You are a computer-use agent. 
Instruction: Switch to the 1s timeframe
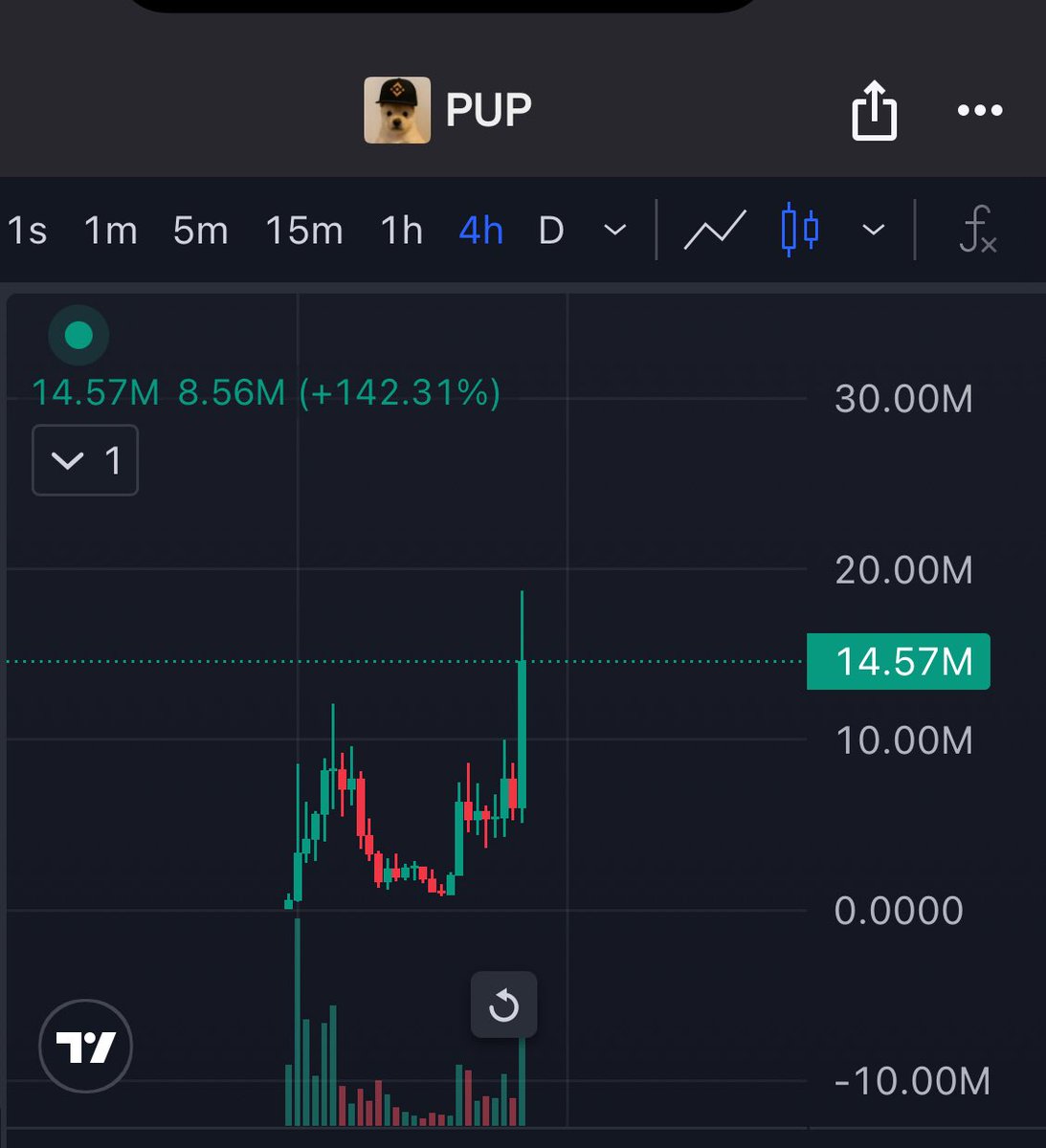coord(27,231)
